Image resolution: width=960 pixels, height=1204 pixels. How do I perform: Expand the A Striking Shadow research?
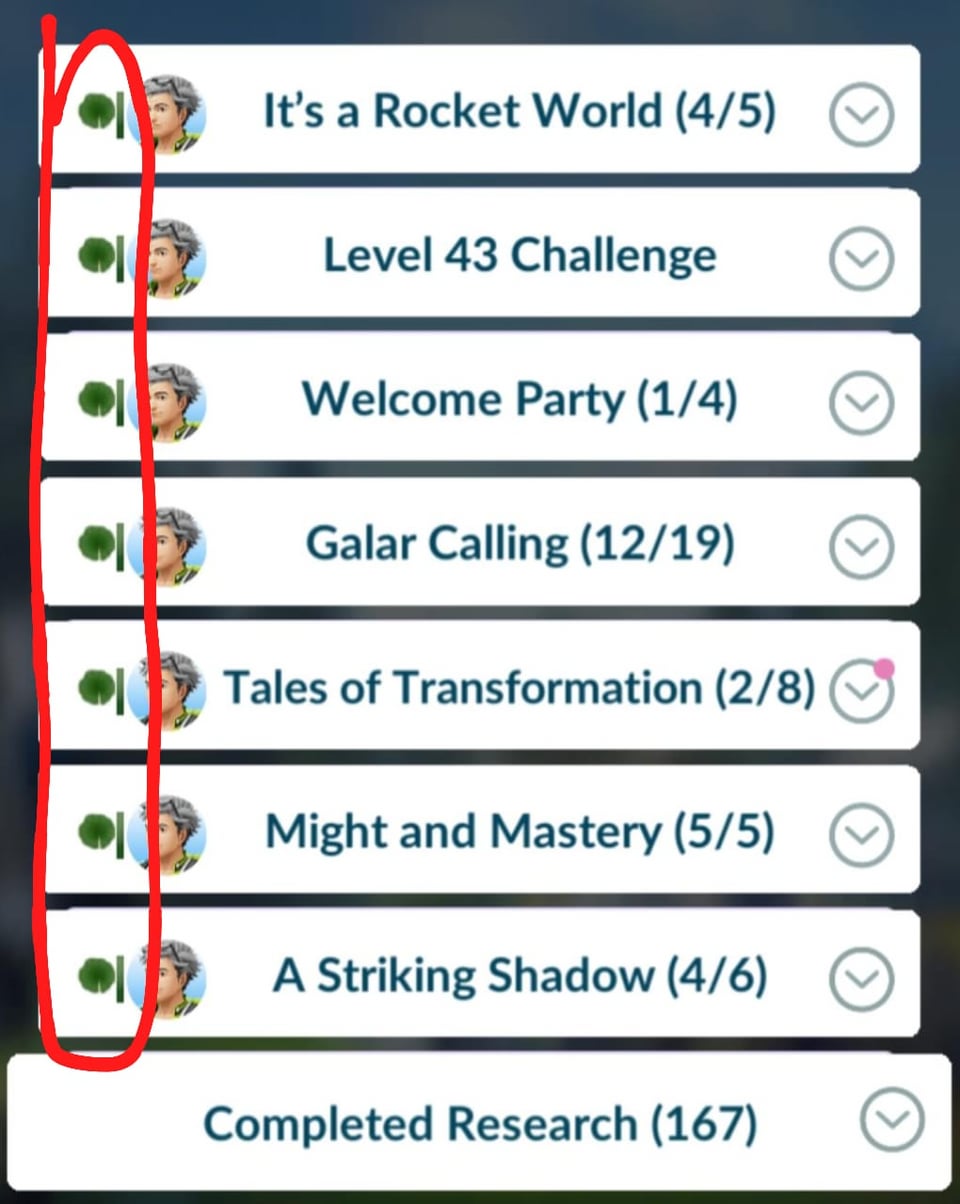click(861, 978)
